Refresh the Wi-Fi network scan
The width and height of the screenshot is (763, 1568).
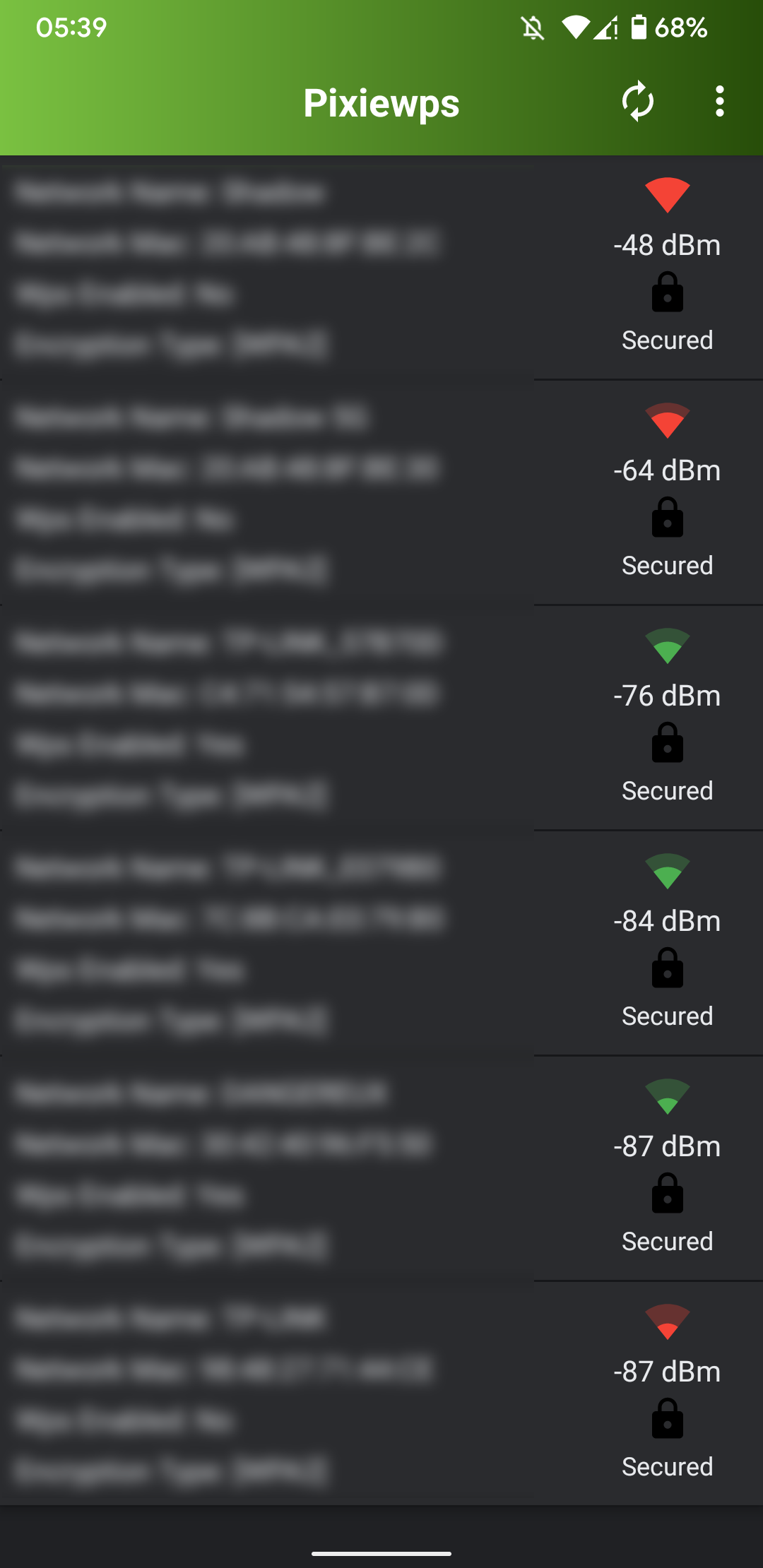click(x=637, y=102)
